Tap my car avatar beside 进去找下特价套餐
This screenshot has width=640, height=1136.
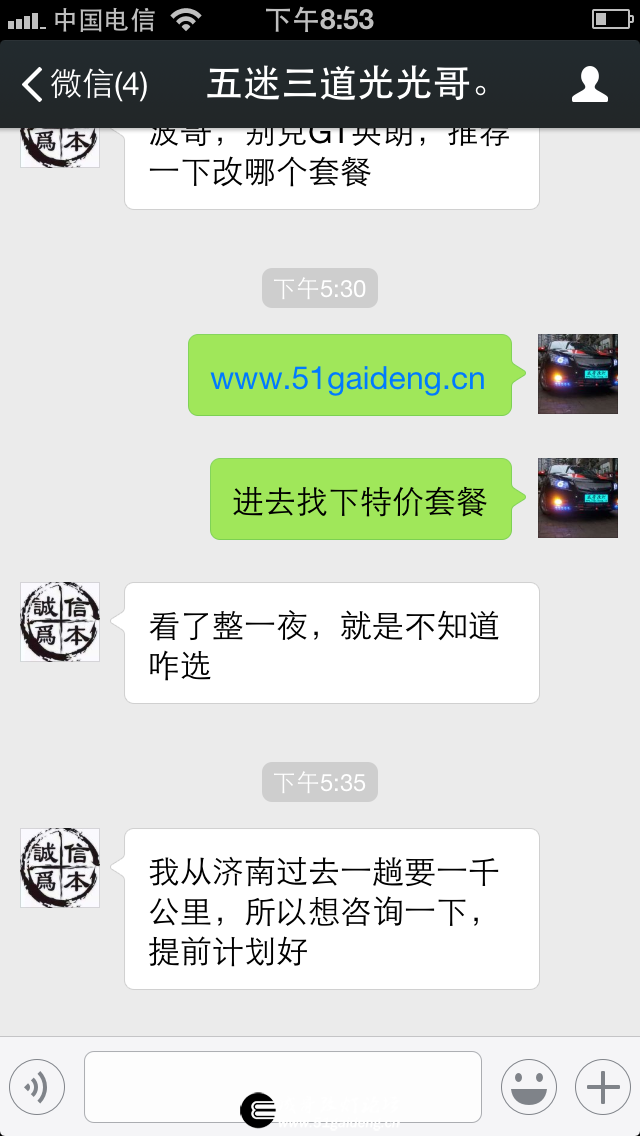(578, 498)
